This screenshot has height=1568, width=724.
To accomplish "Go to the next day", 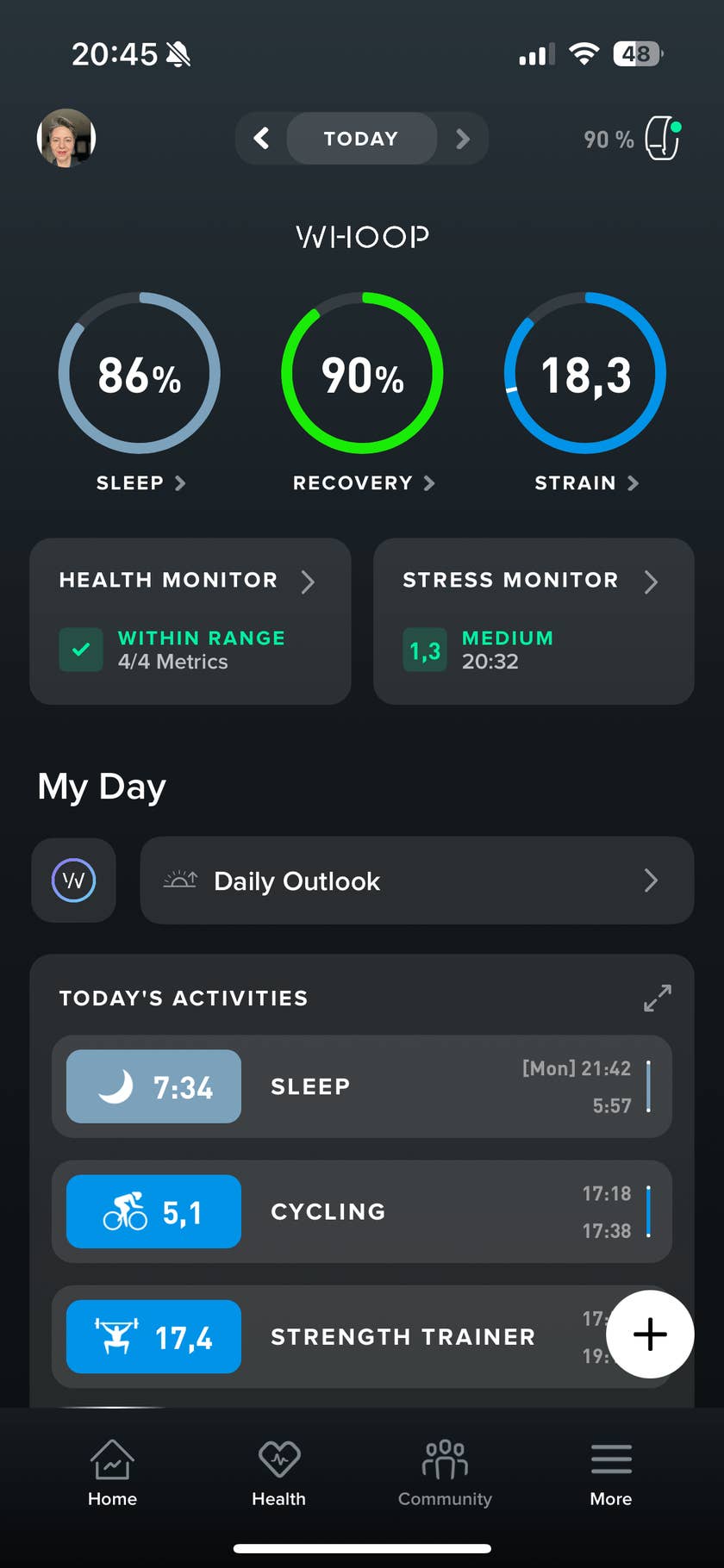I will pos(463,138).
